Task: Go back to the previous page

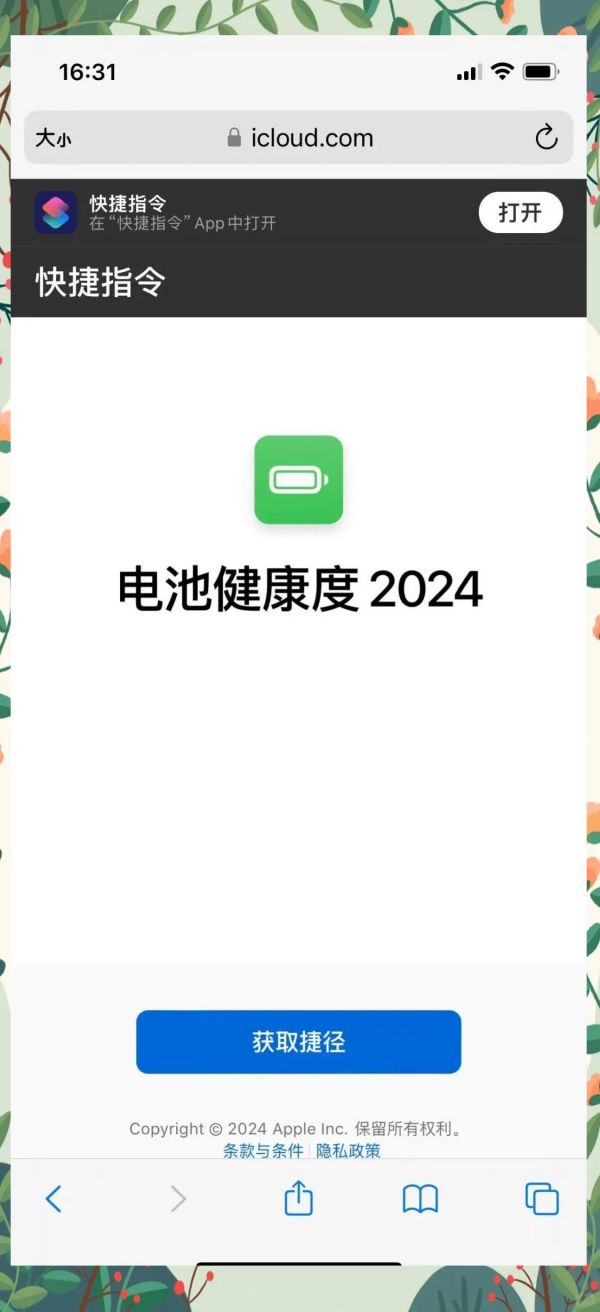Action: pyautogui.click(x=54, y=1198)
